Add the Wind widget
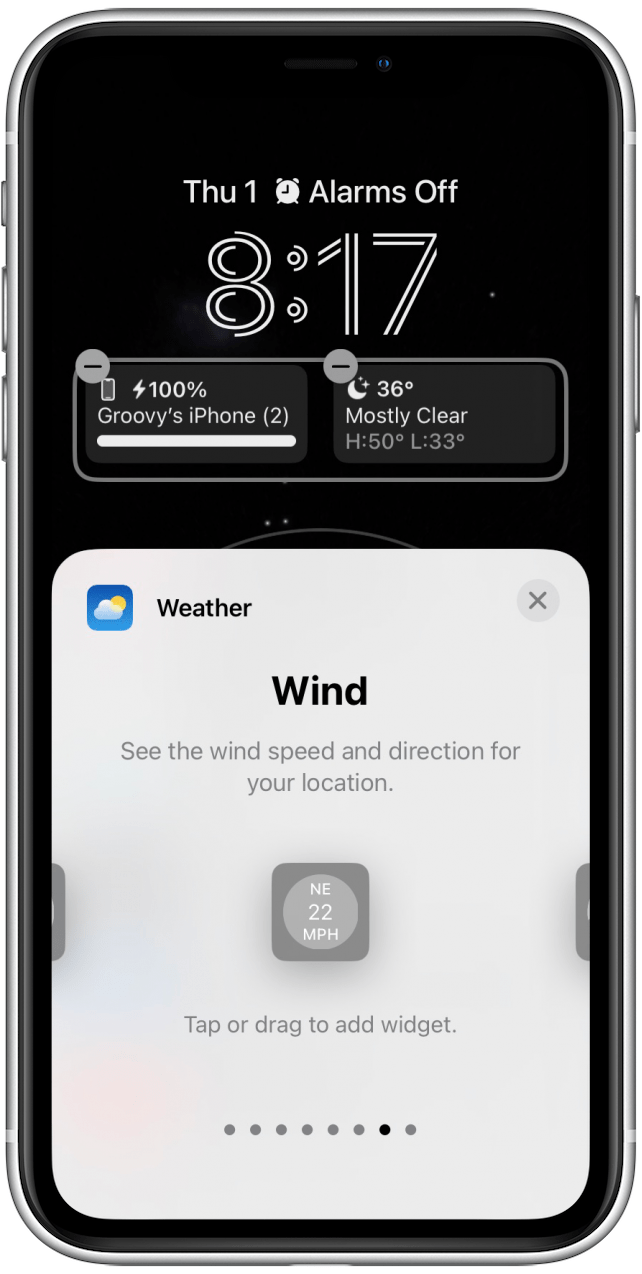Viewport: 642px width, 1274px height. point(320,911)
